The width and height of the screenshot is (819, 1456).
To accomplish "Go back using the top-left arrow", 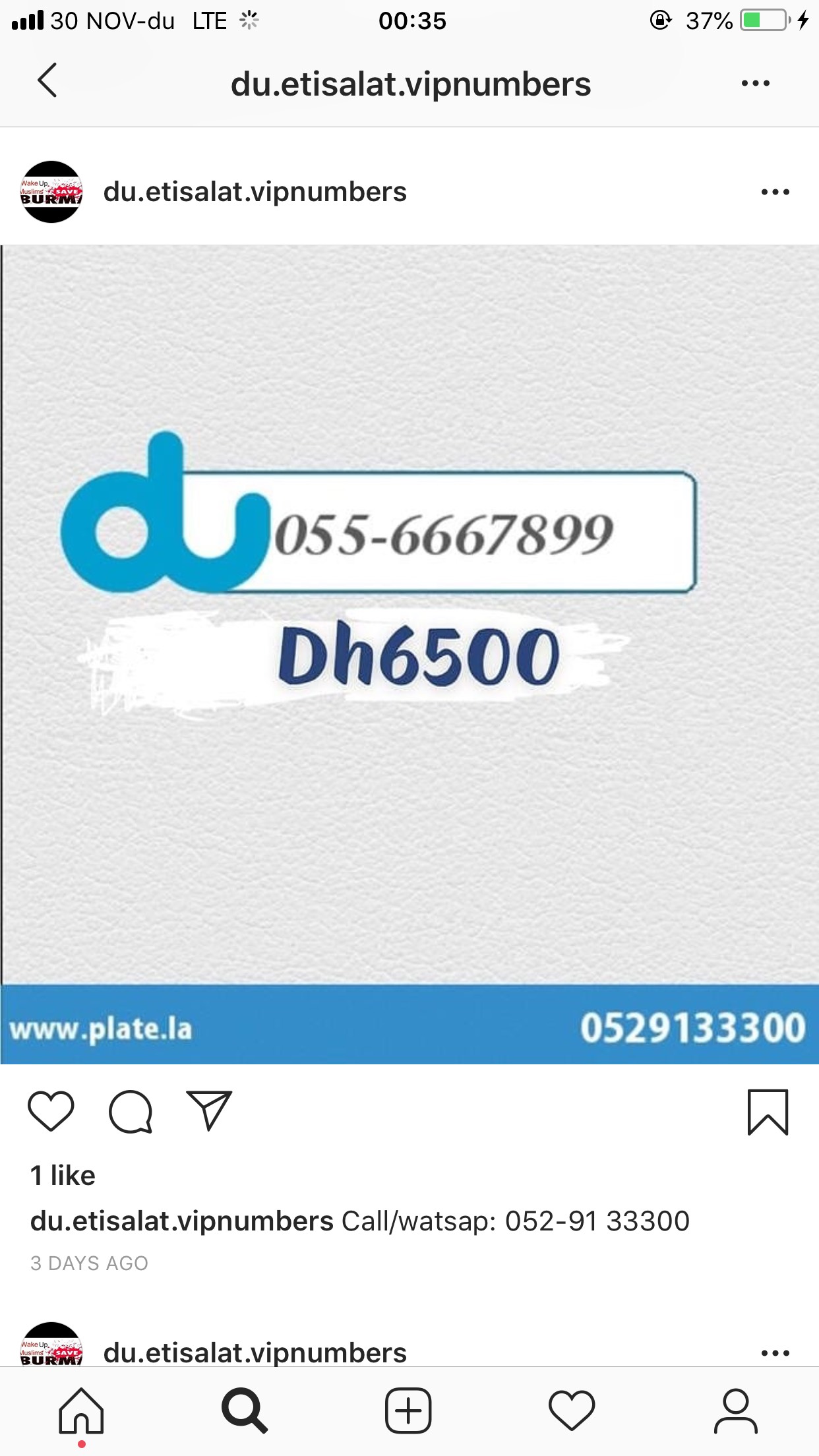I will click(x=47, y=81).
